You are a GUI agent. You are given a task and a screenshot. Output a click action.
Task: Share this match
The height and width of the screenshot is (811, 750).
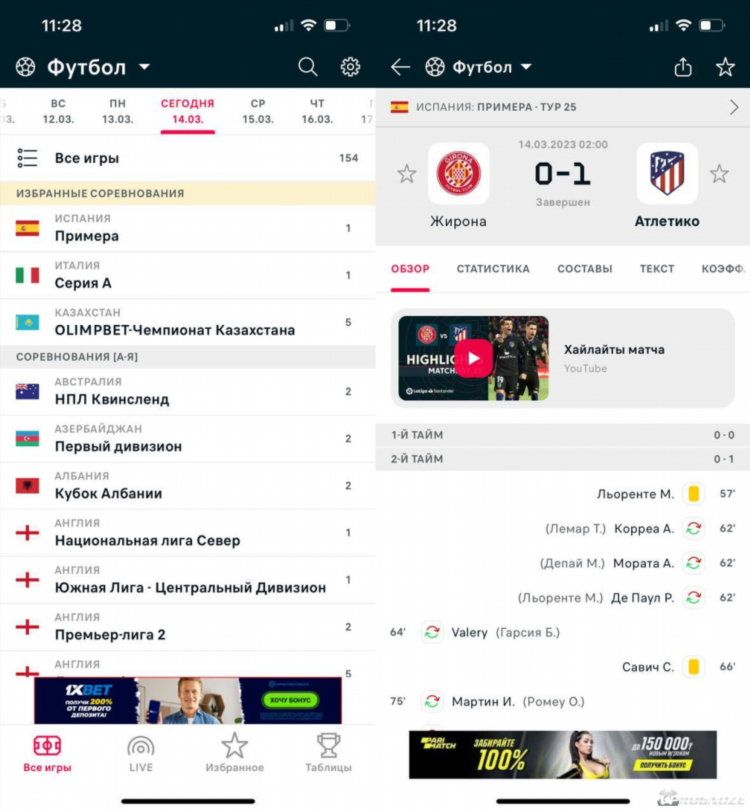(683, 67)
